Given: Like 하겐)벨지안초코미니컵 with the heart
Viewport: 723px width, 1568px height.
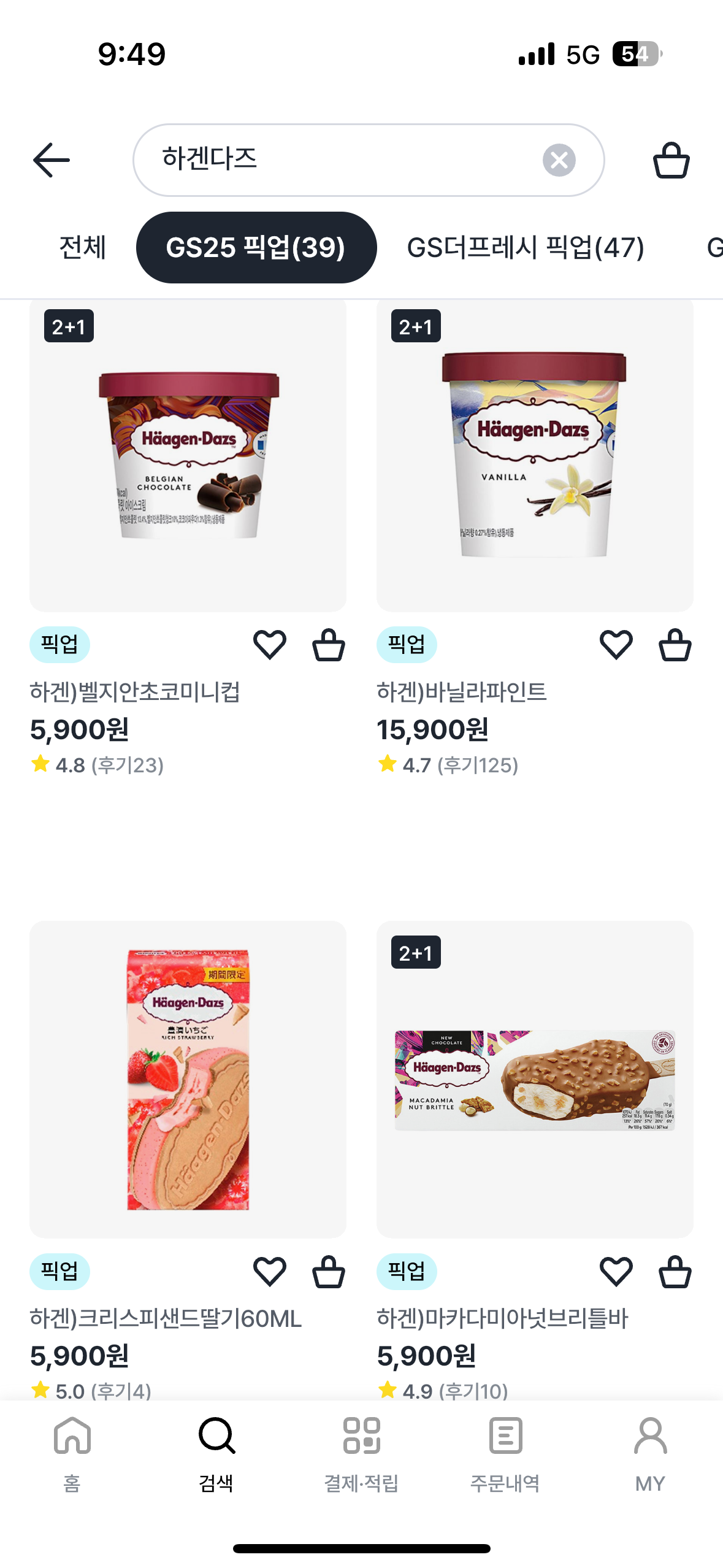Looking at the screenshot, I should 270,645.
